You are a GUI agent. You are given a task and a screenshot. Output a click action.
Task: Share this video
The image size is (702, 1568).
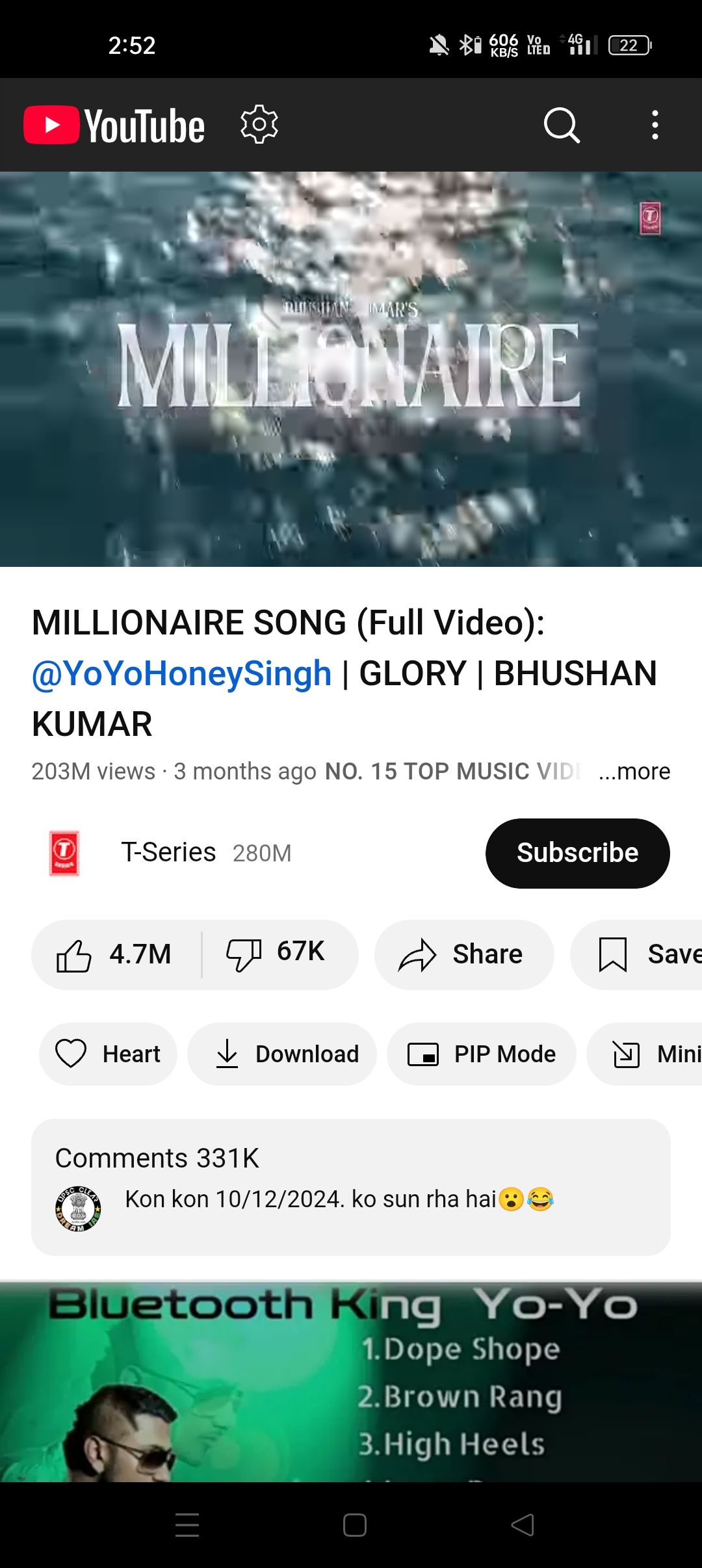[x=463, y=954]
